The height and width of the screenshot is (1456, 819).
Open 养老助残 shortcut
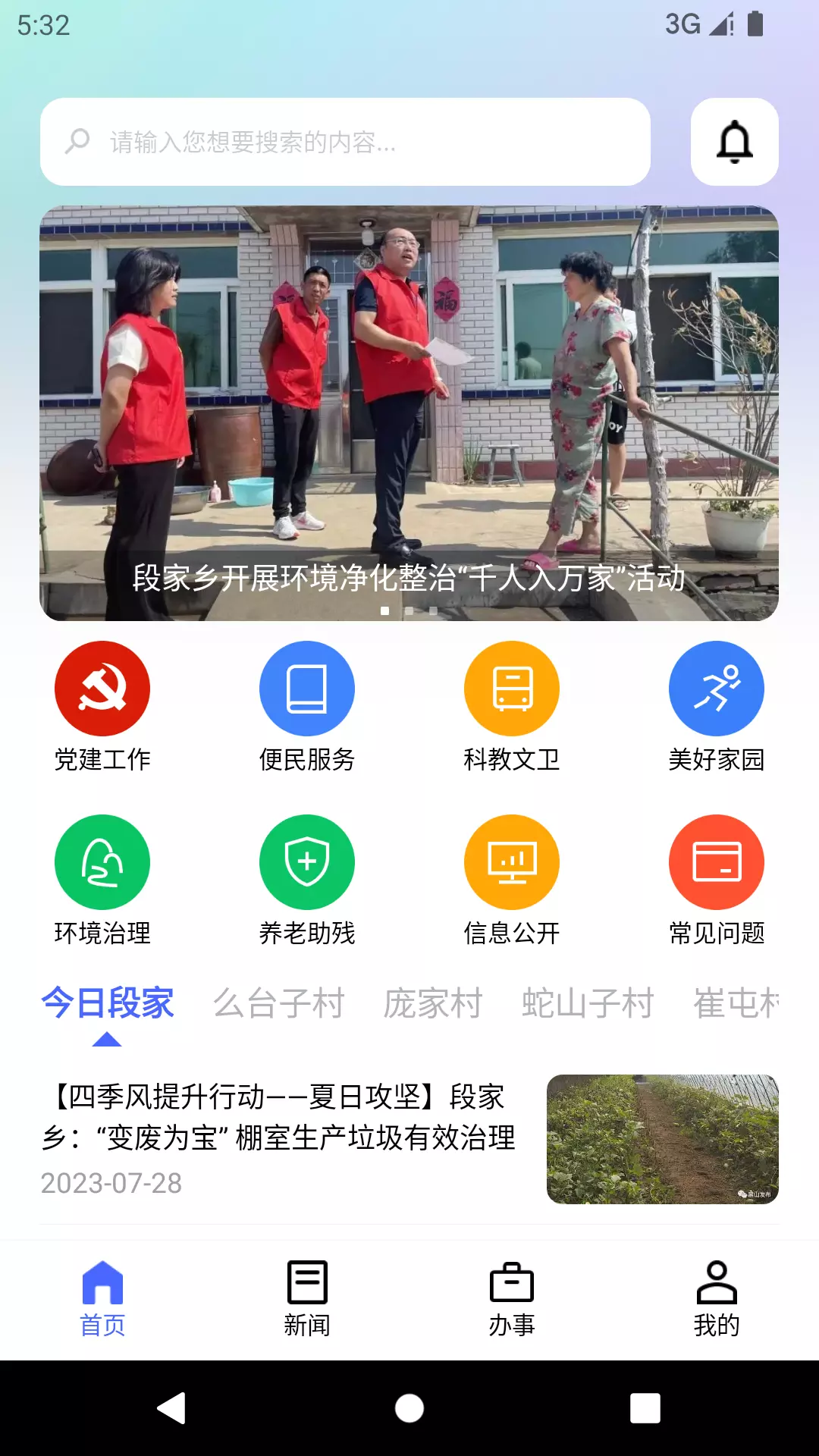pos(307,880)
